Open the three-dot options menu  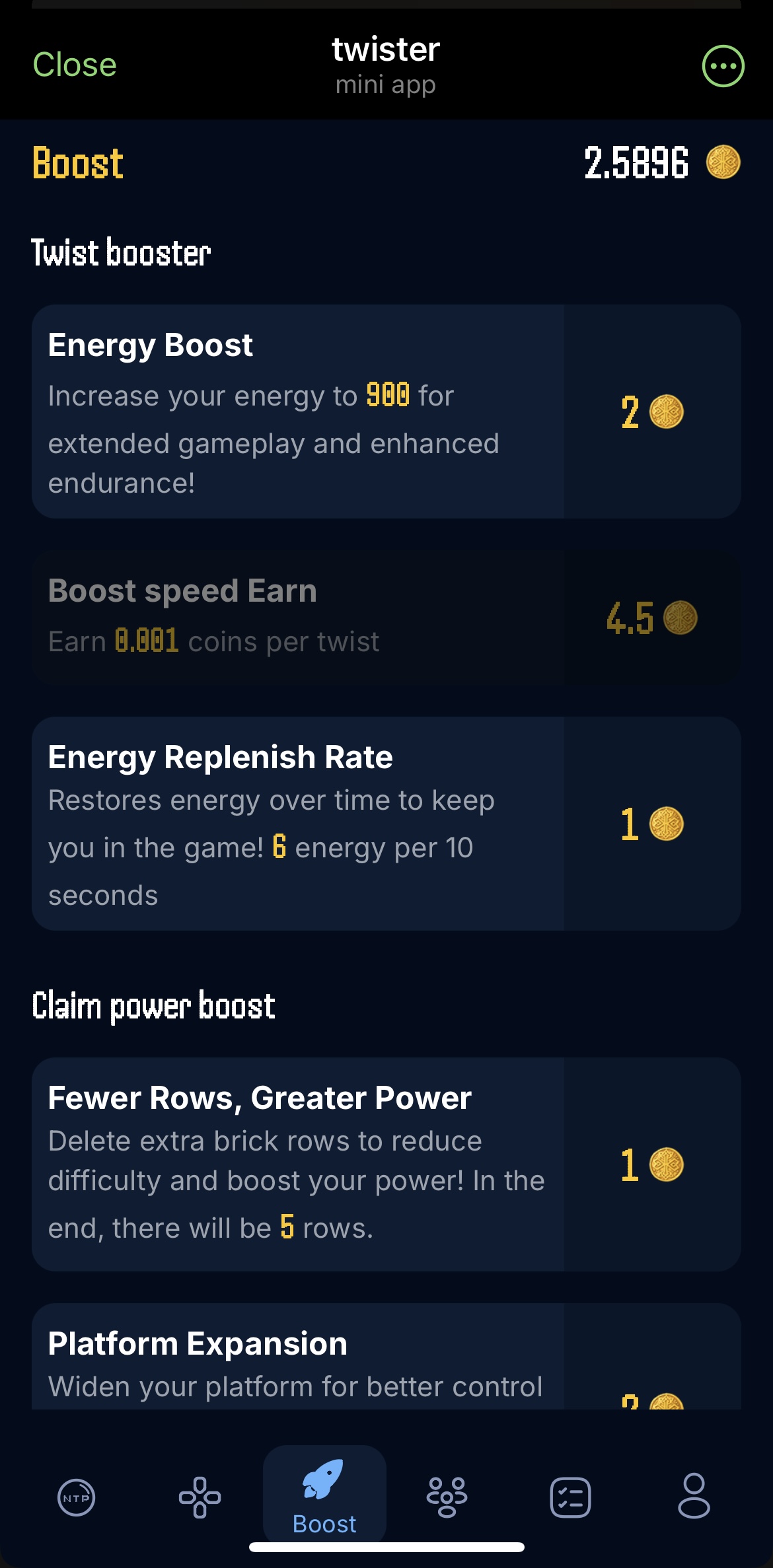coord(723,66)
